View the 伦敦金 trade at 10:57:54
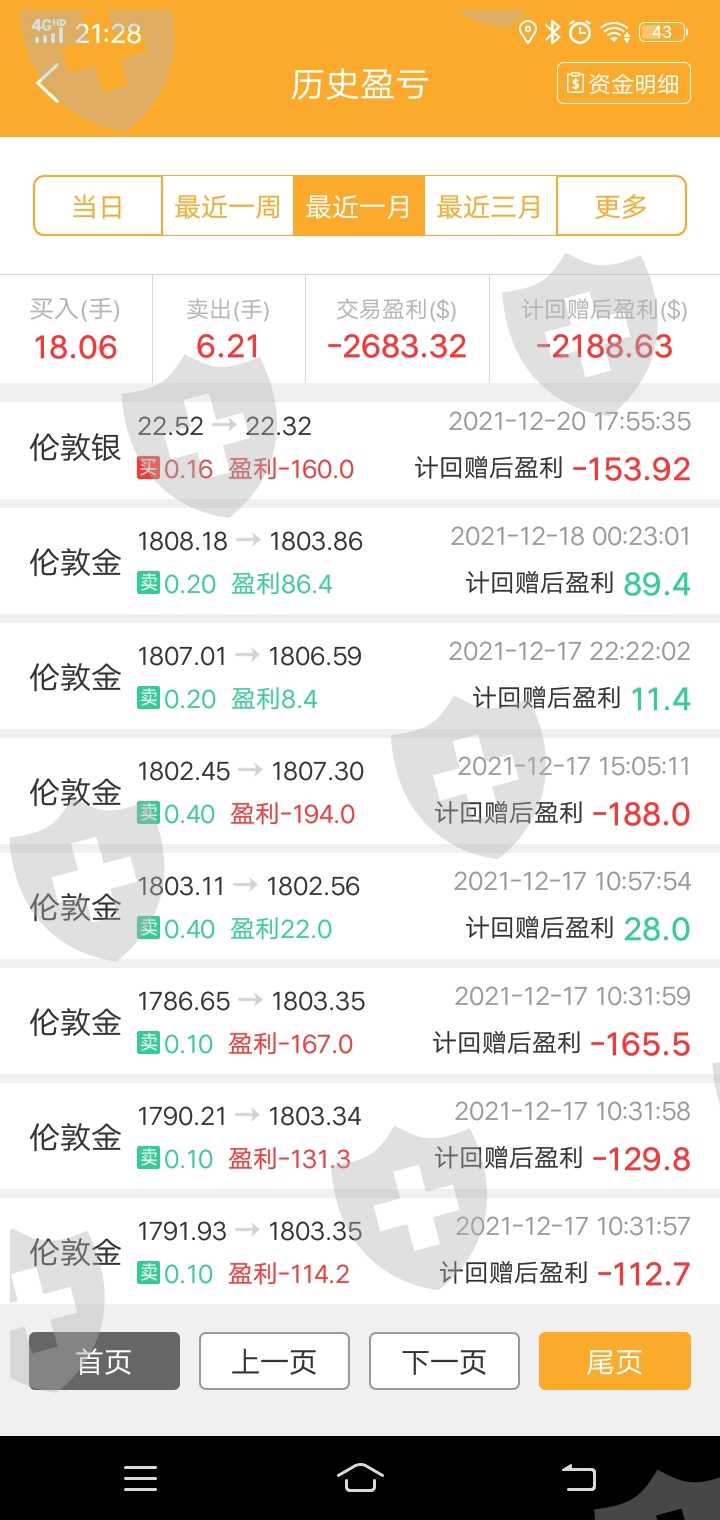Screen dimensions: 720x1520 pyautogui.click(x=360, y=908)
